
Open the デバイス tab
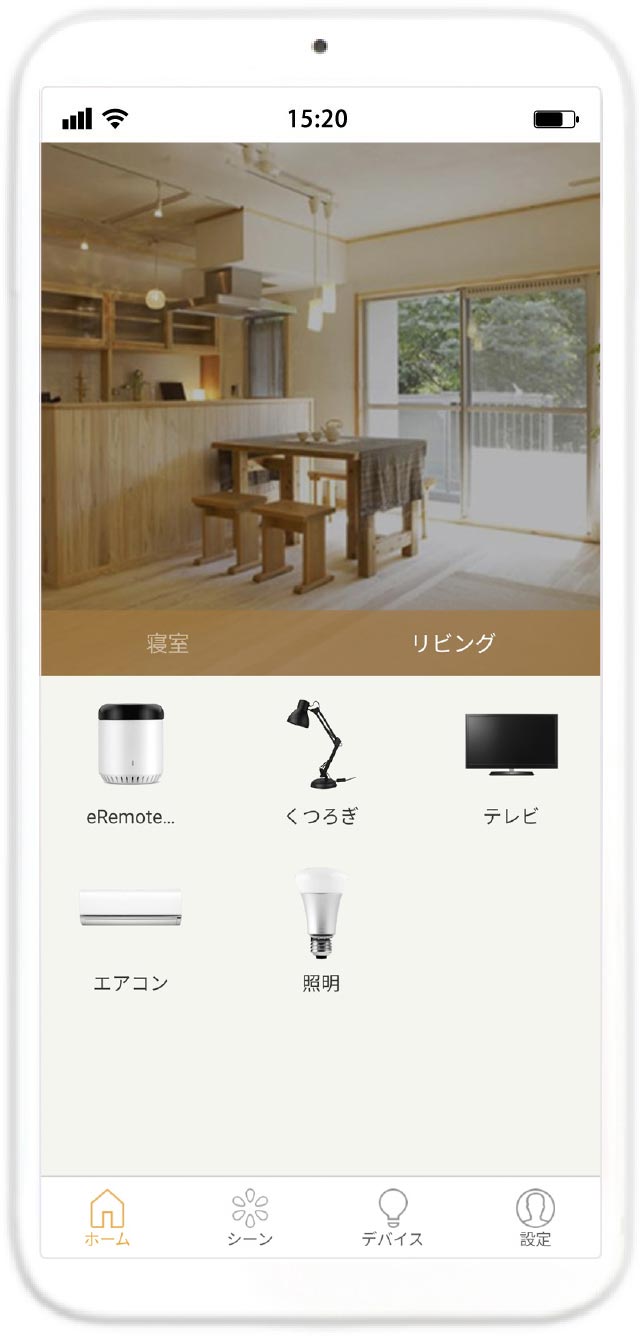pos(392,1217)
